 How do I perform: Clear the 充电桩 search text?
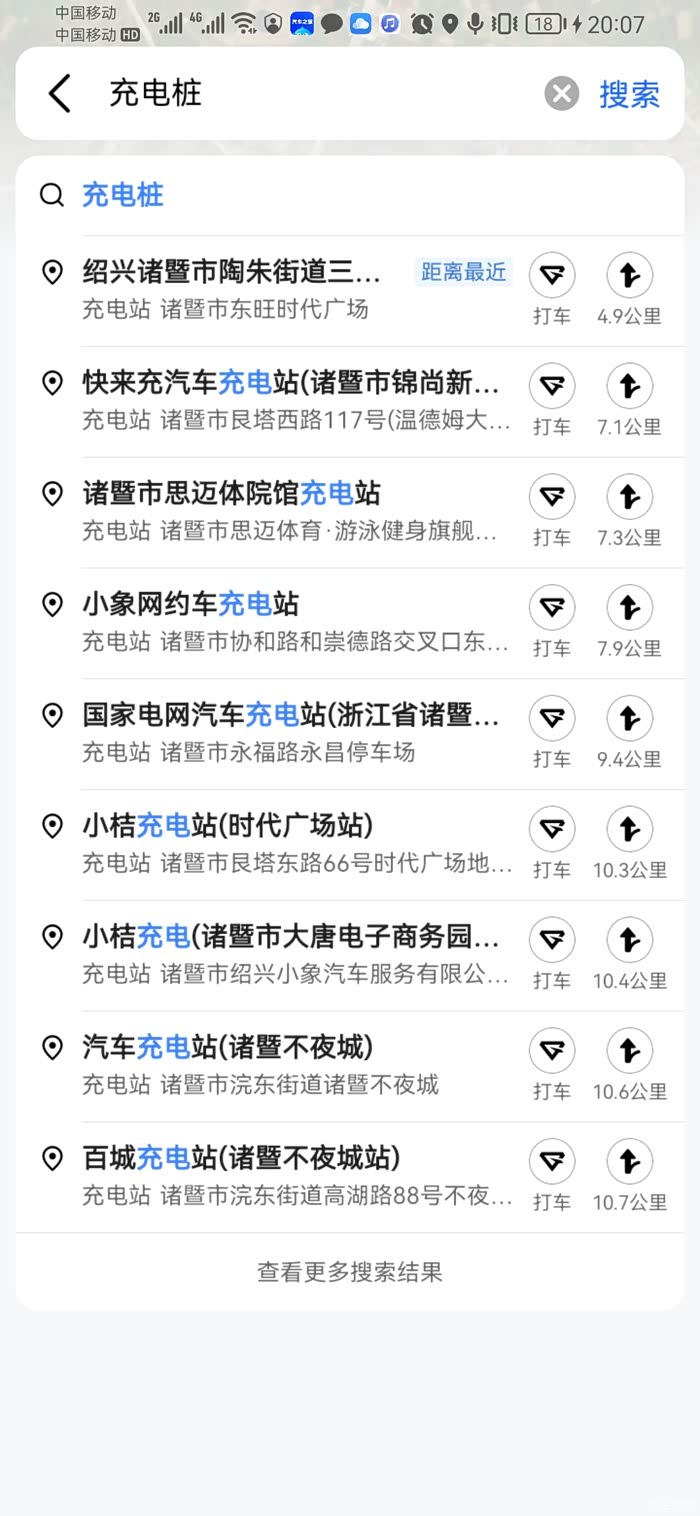coord(562,94)
